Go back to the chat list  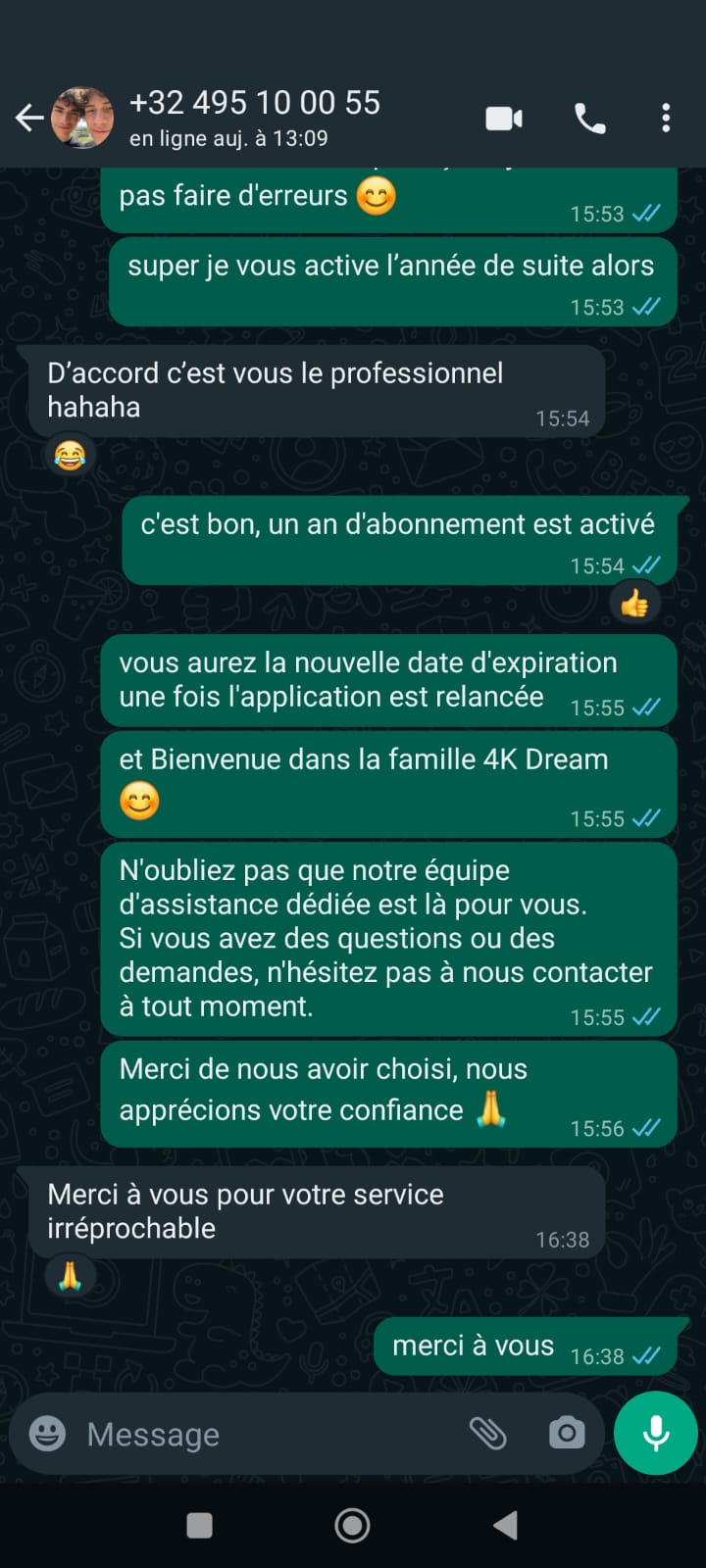click(x=29, y=119)
